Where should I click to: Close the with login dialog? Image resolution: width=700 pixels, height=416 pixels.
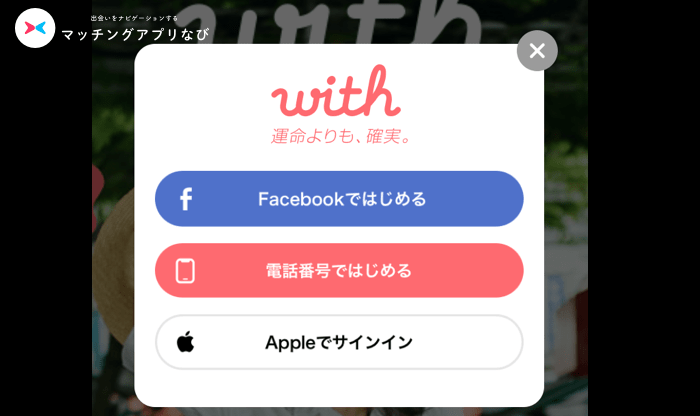(x=537, y=51)
